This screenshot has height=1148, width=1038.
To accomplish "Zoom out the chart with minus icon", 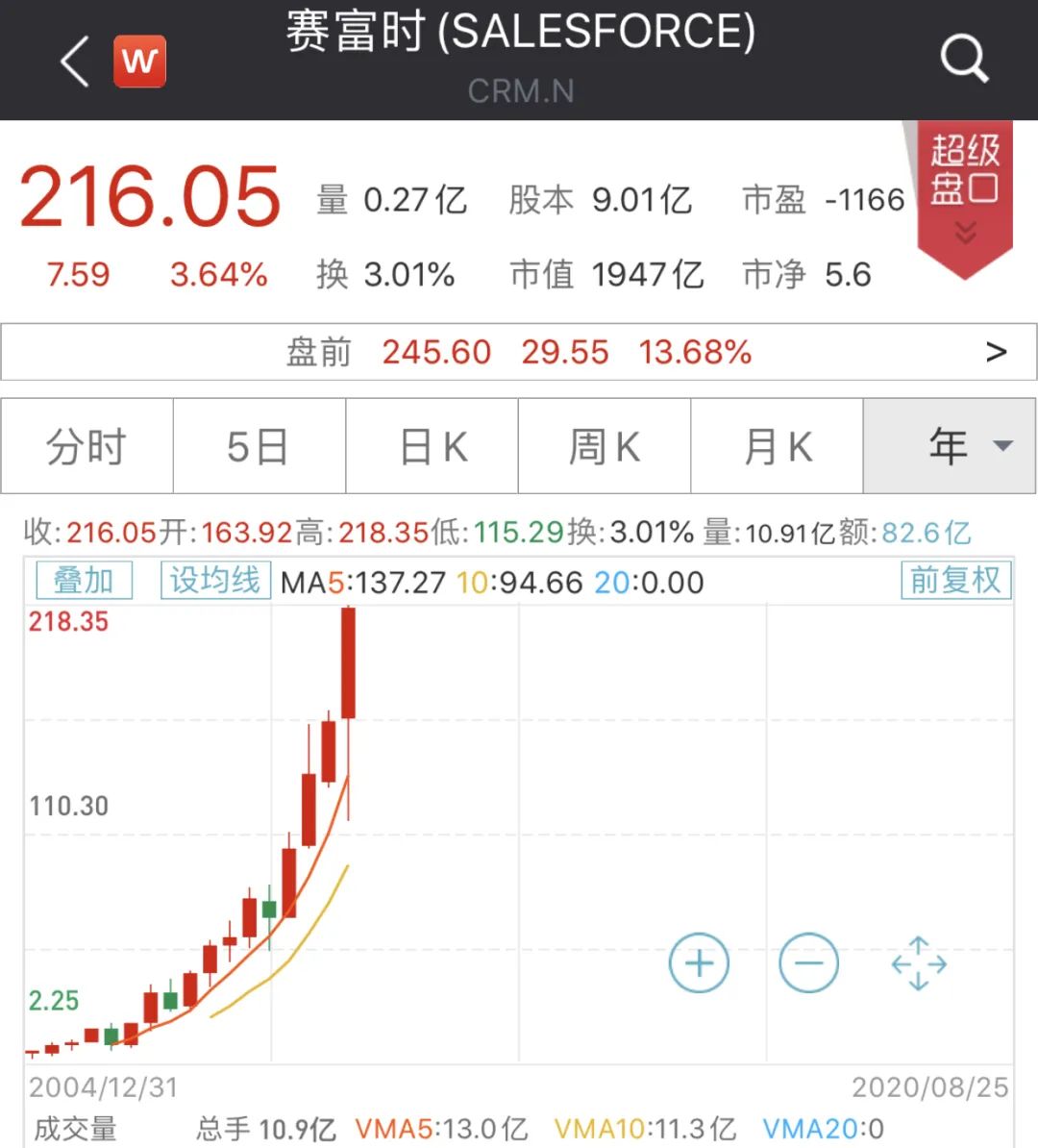I will (x=808, y=962).
